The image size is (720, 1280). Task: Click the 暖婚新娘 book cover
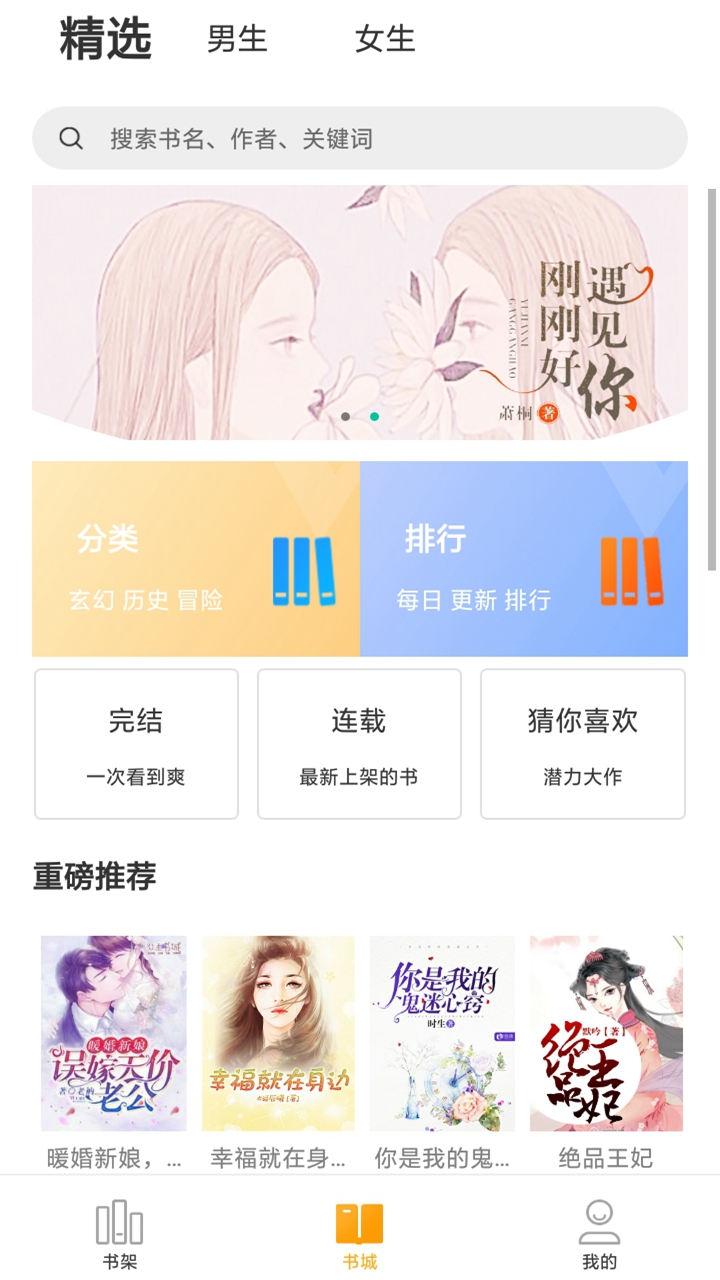[113, 1030]
